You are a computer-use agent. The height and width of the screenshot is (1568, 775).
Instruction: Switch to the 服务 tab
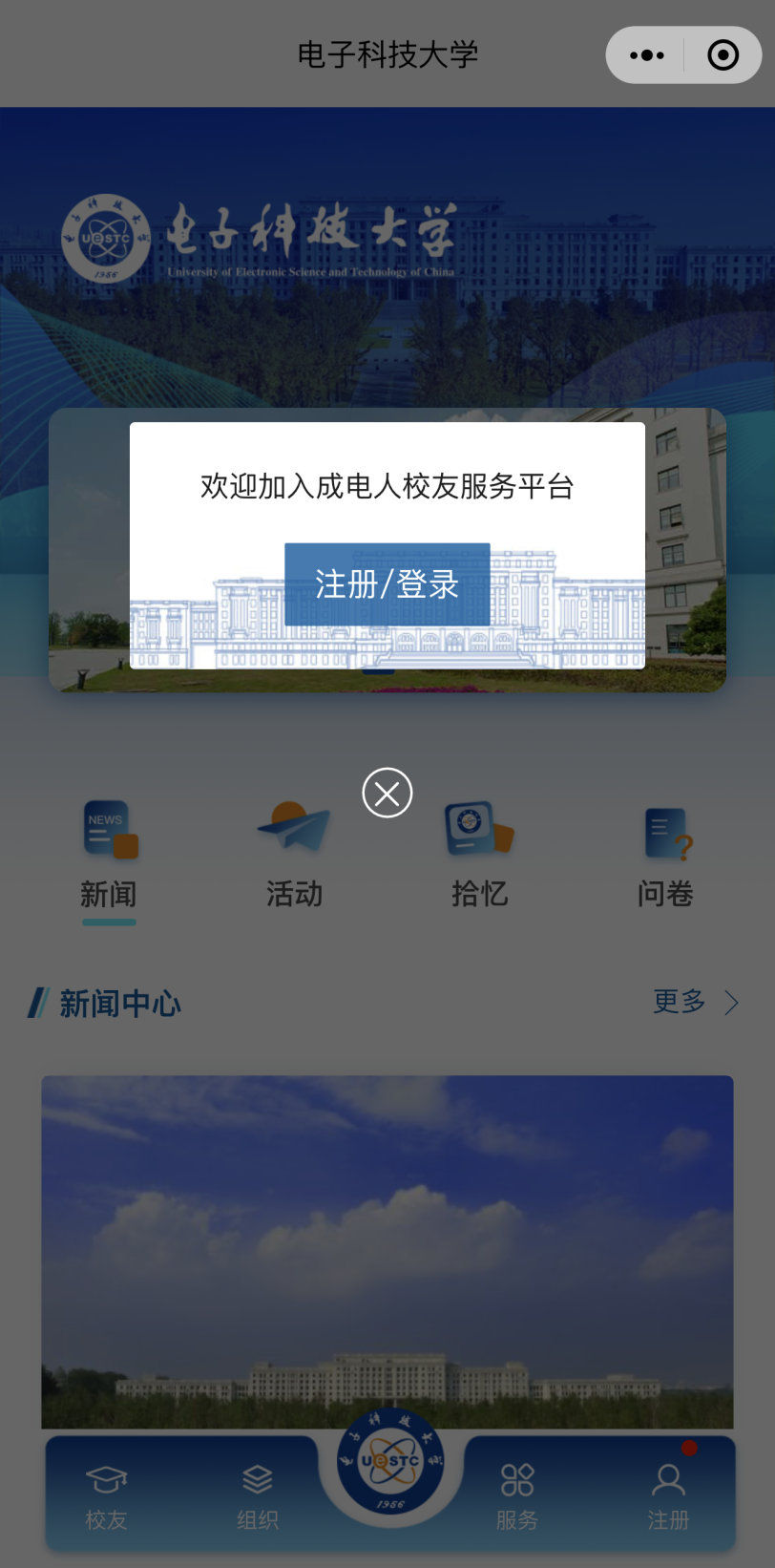pos(516,1496)
